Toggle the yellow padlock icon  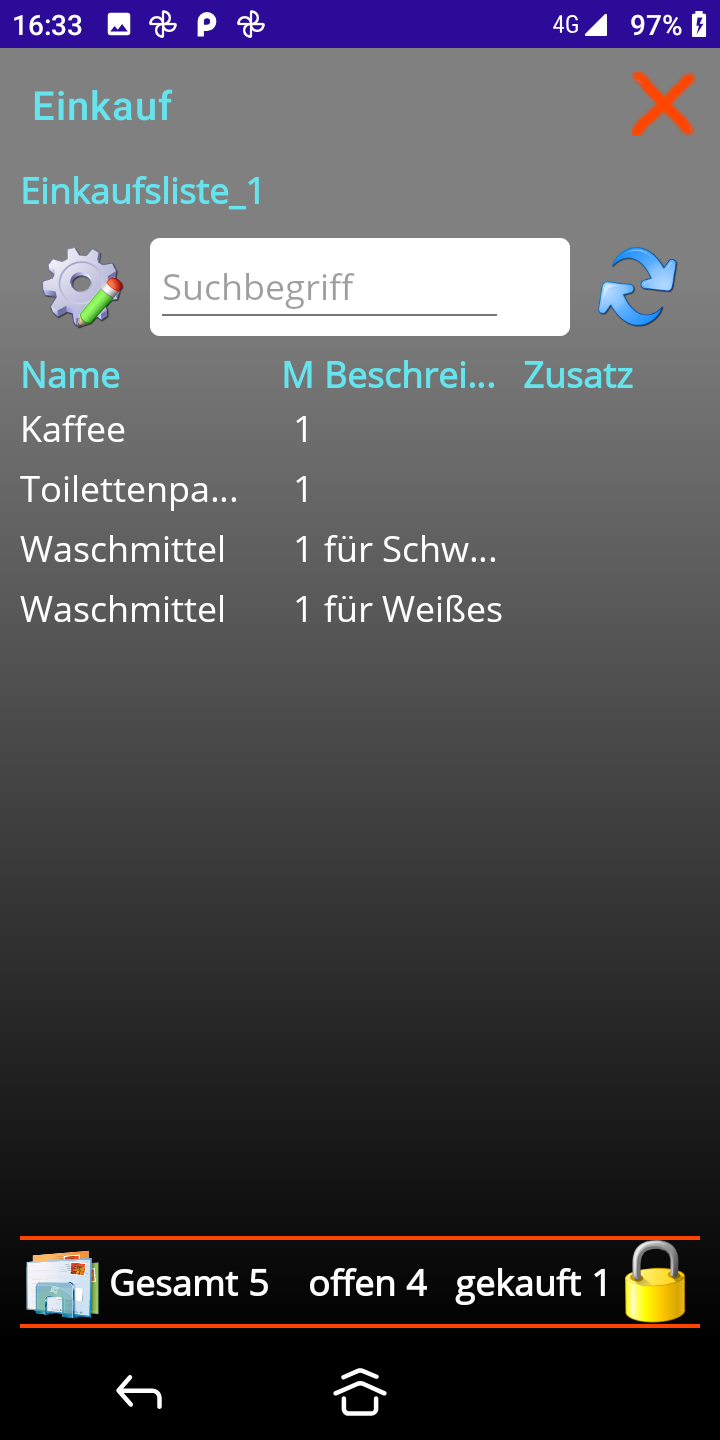pyautogui.click(x=655, y=1282)
